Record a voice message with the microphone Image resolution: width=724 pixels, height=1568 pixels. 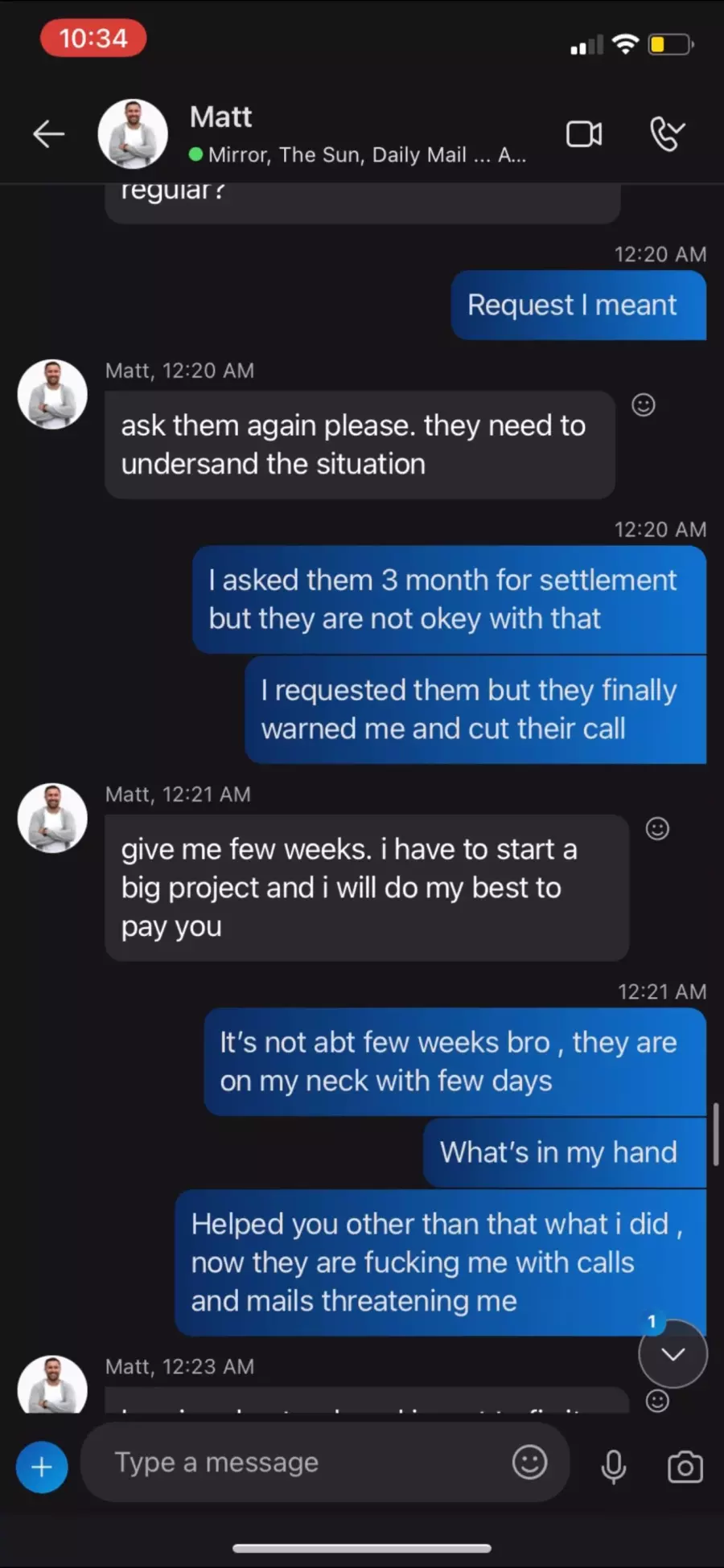(x=614, y=1467)
